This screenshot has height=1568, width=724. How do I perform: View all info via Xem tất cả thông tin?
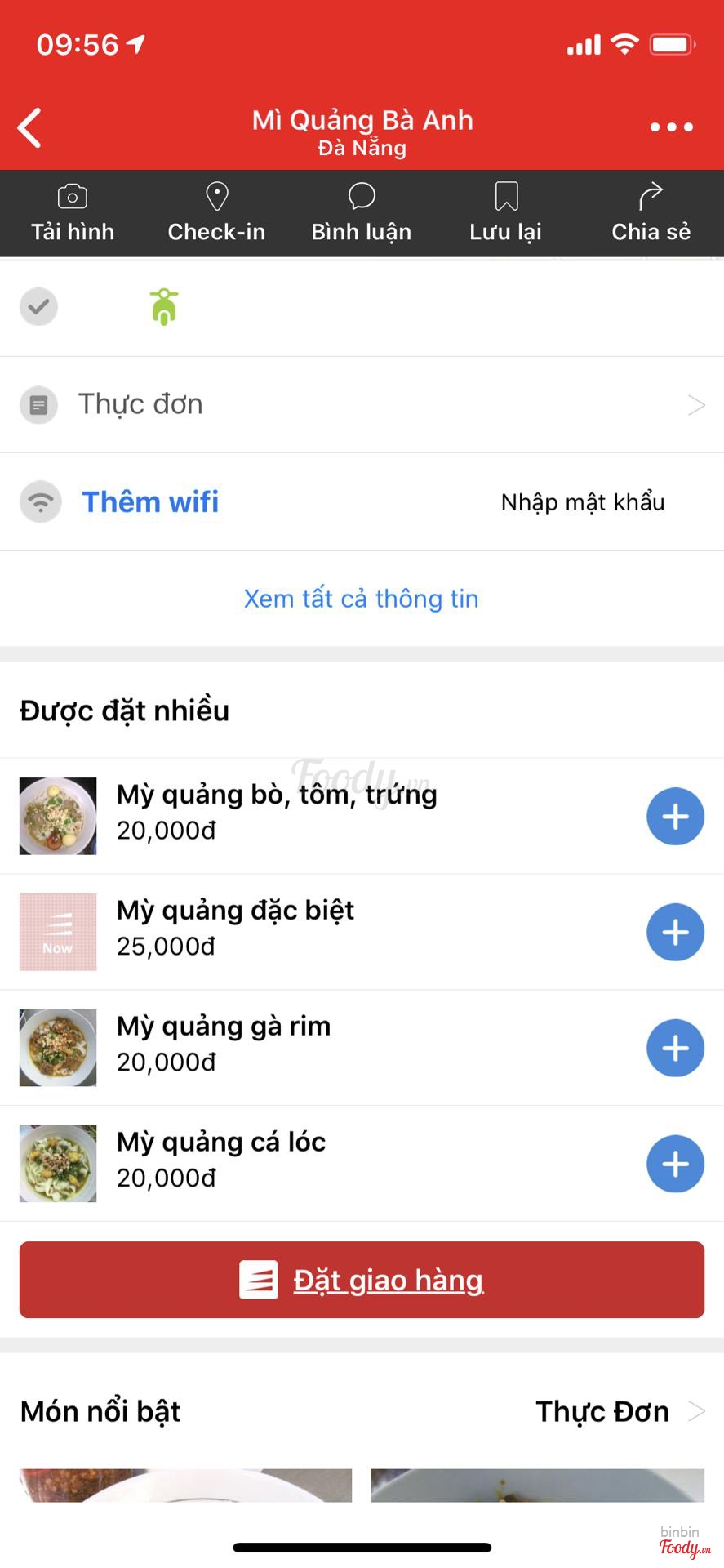coord(362,599)
